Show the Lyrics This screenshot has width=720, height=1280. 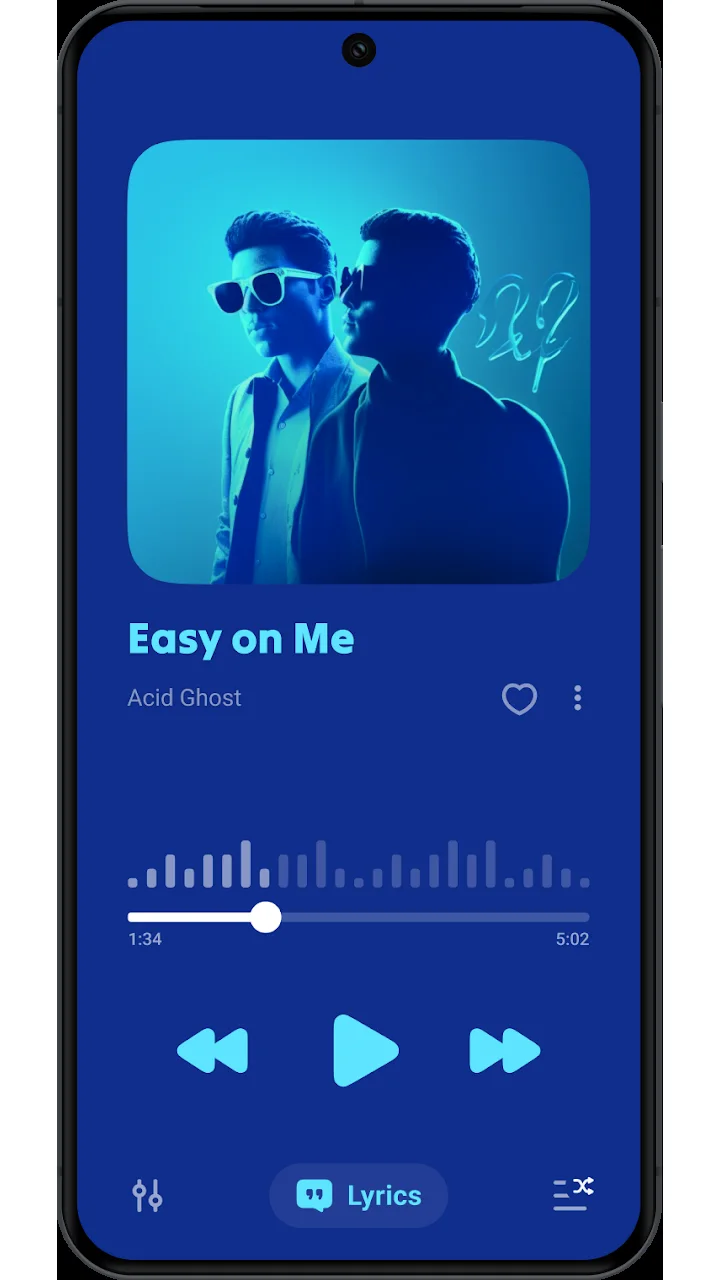[359, 1195]
